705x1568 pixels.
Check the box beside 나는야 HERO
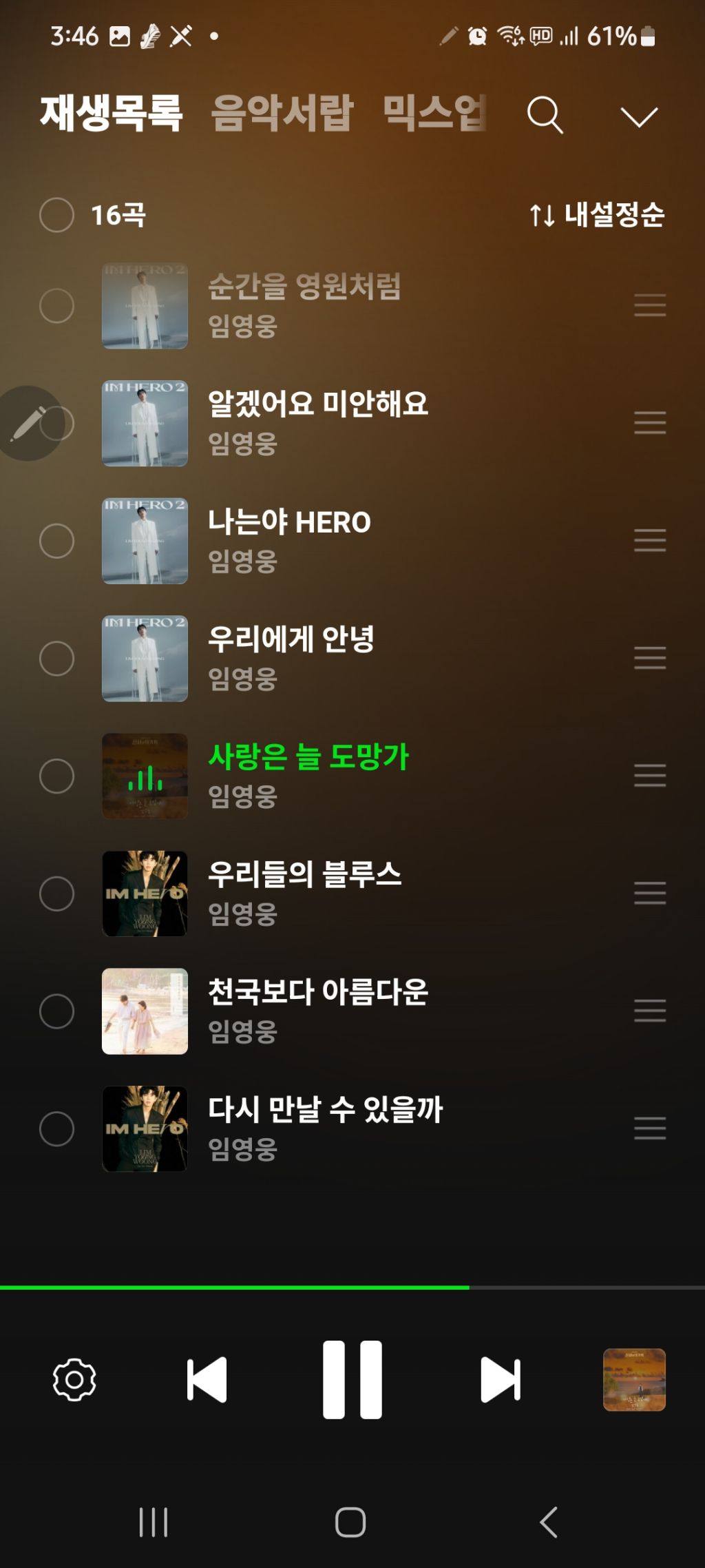pos(57,541)
